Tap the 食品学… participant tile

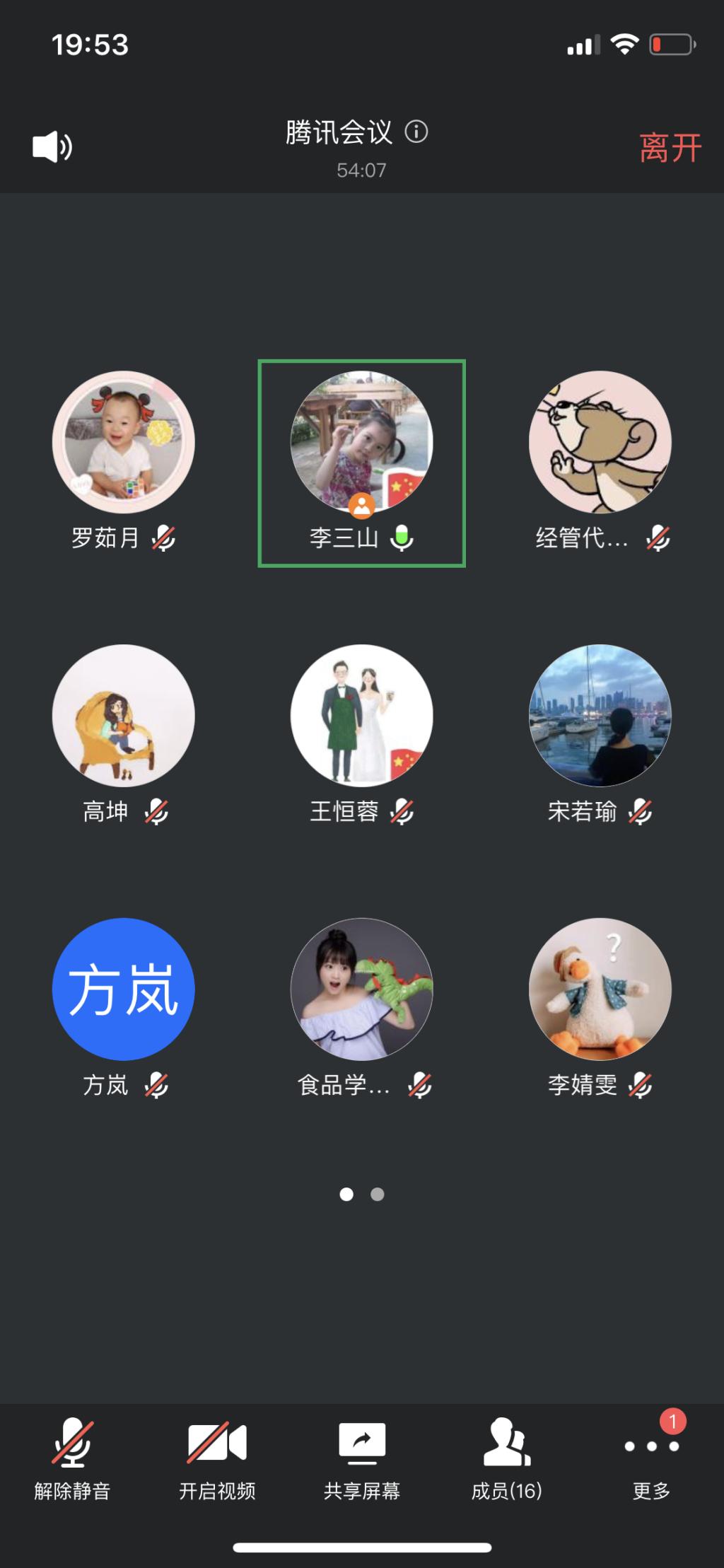point(361,989)
